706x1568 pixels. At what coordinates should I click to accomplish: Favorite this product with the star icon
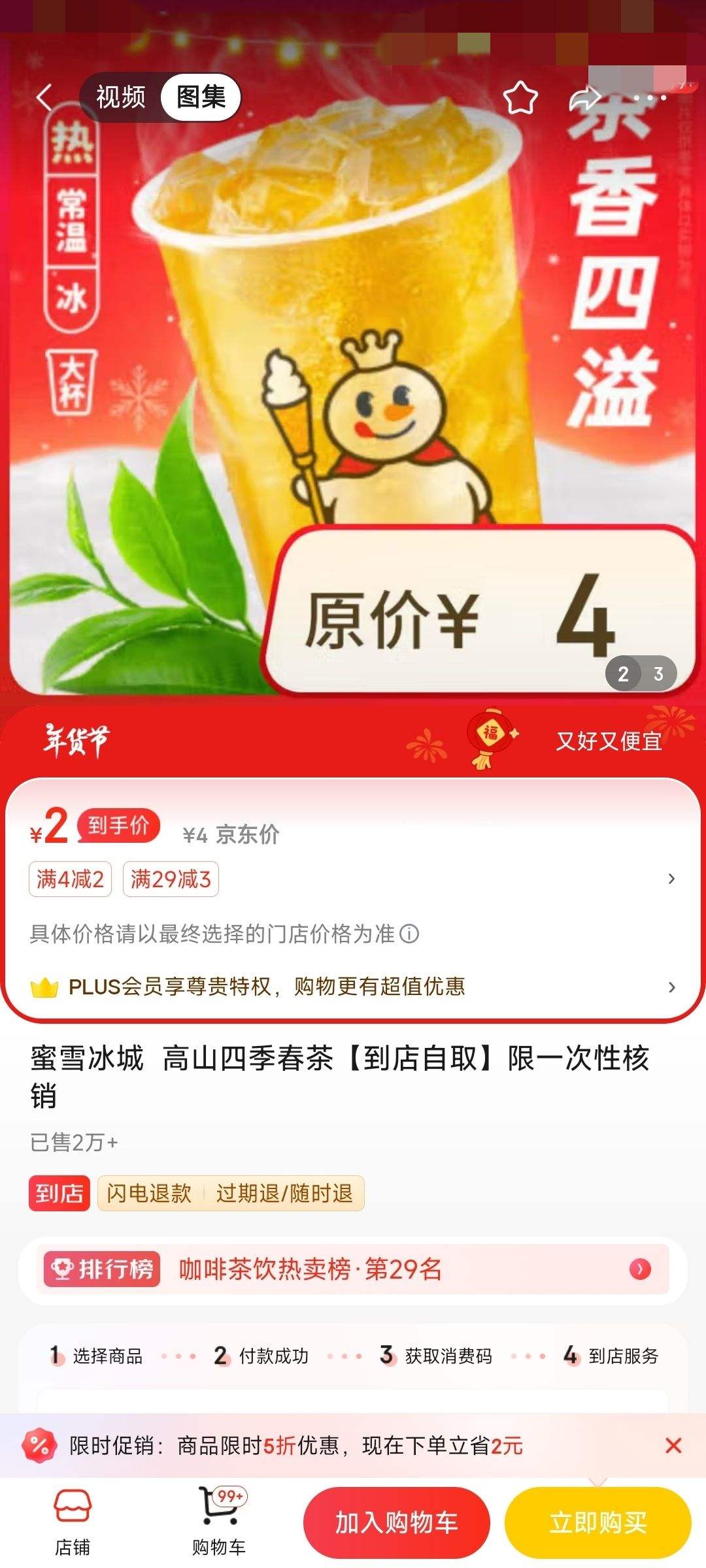520,99
